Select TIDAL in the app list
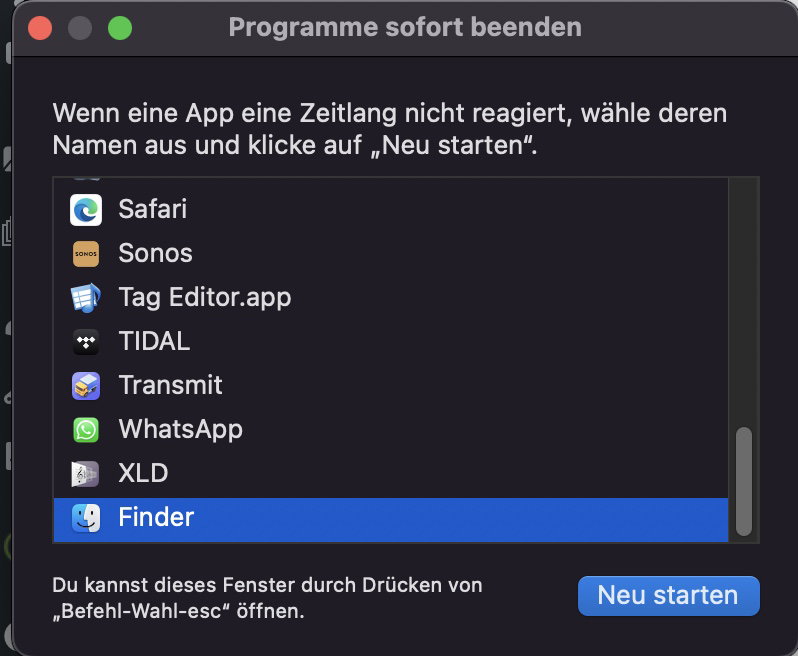The width and height of the screenshot is (798, 656). 154,341
